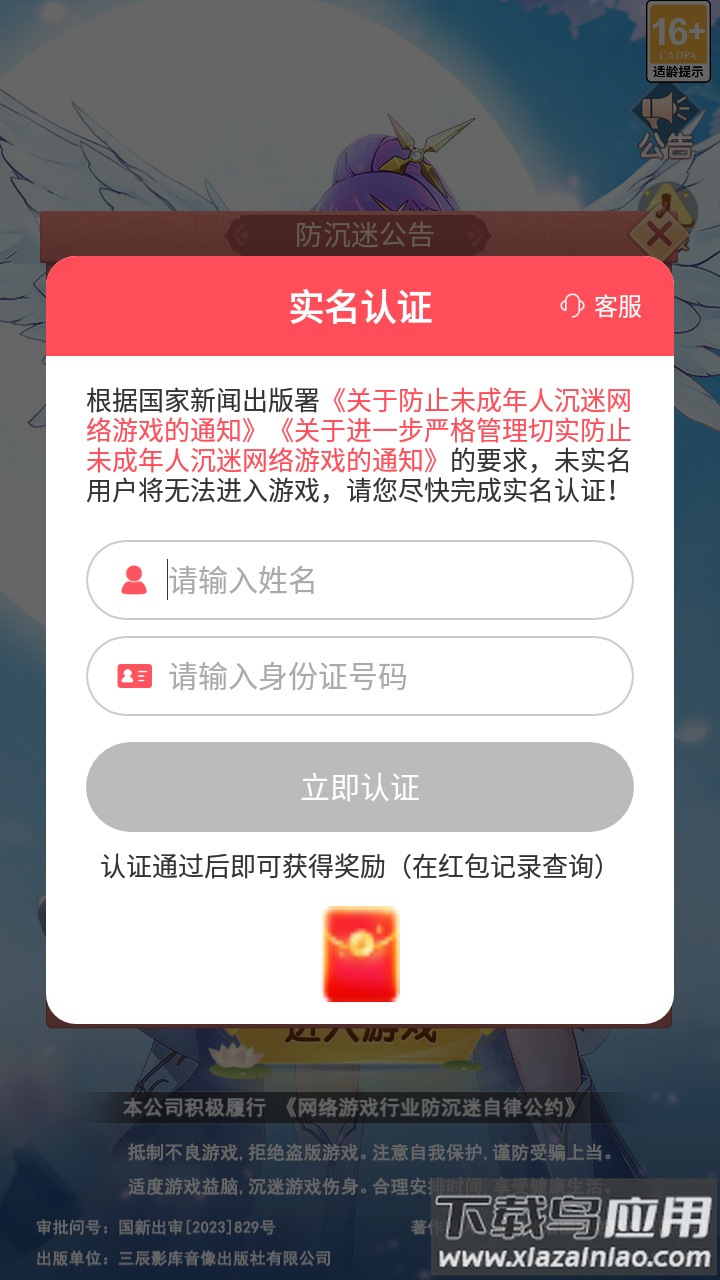Image resolution: width=720 pixels, height=1280 pixels.
Task: Tap the red envelope reward icon
Action: pos(360,953)
